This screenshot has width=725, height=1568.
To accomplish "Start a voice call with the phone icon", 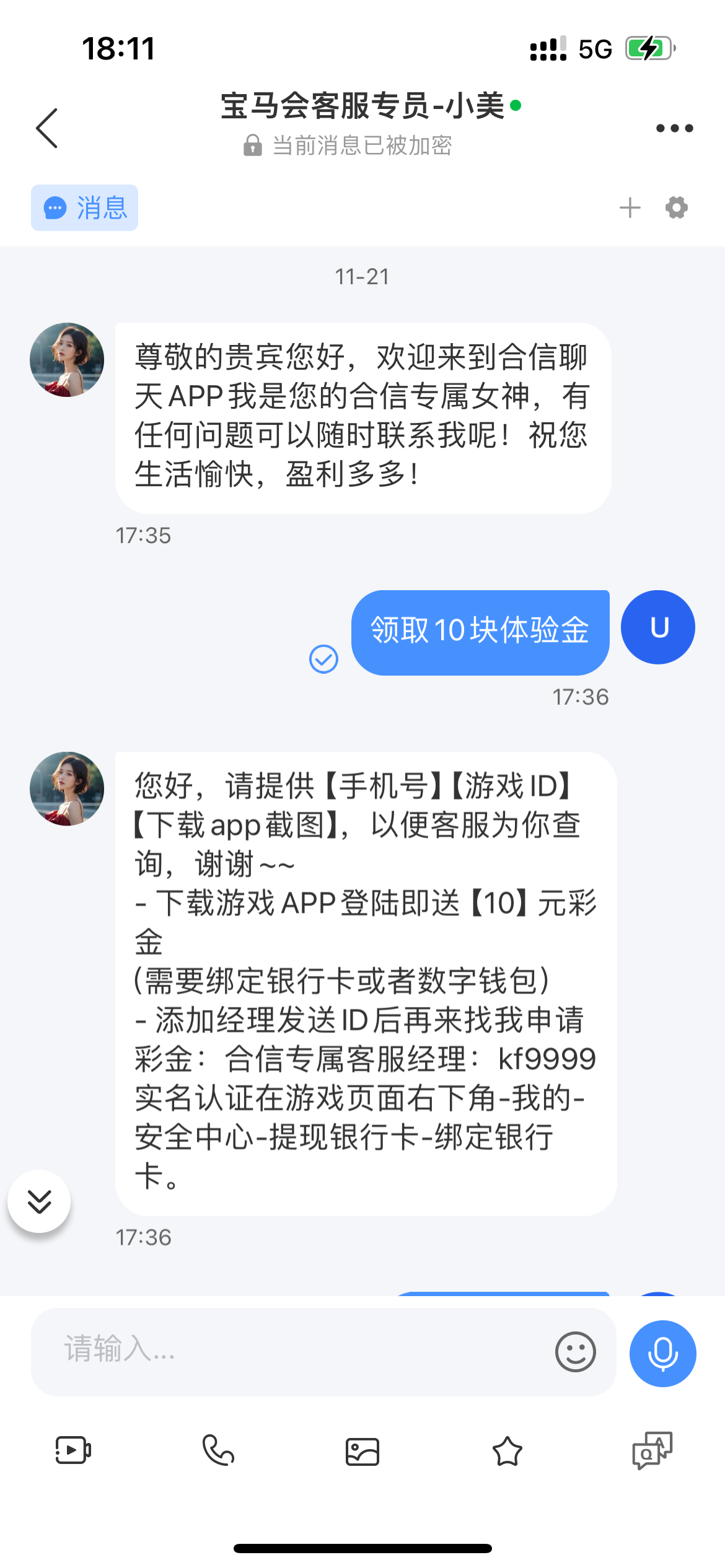I will pyautogui.click(x=218, y=1450).
